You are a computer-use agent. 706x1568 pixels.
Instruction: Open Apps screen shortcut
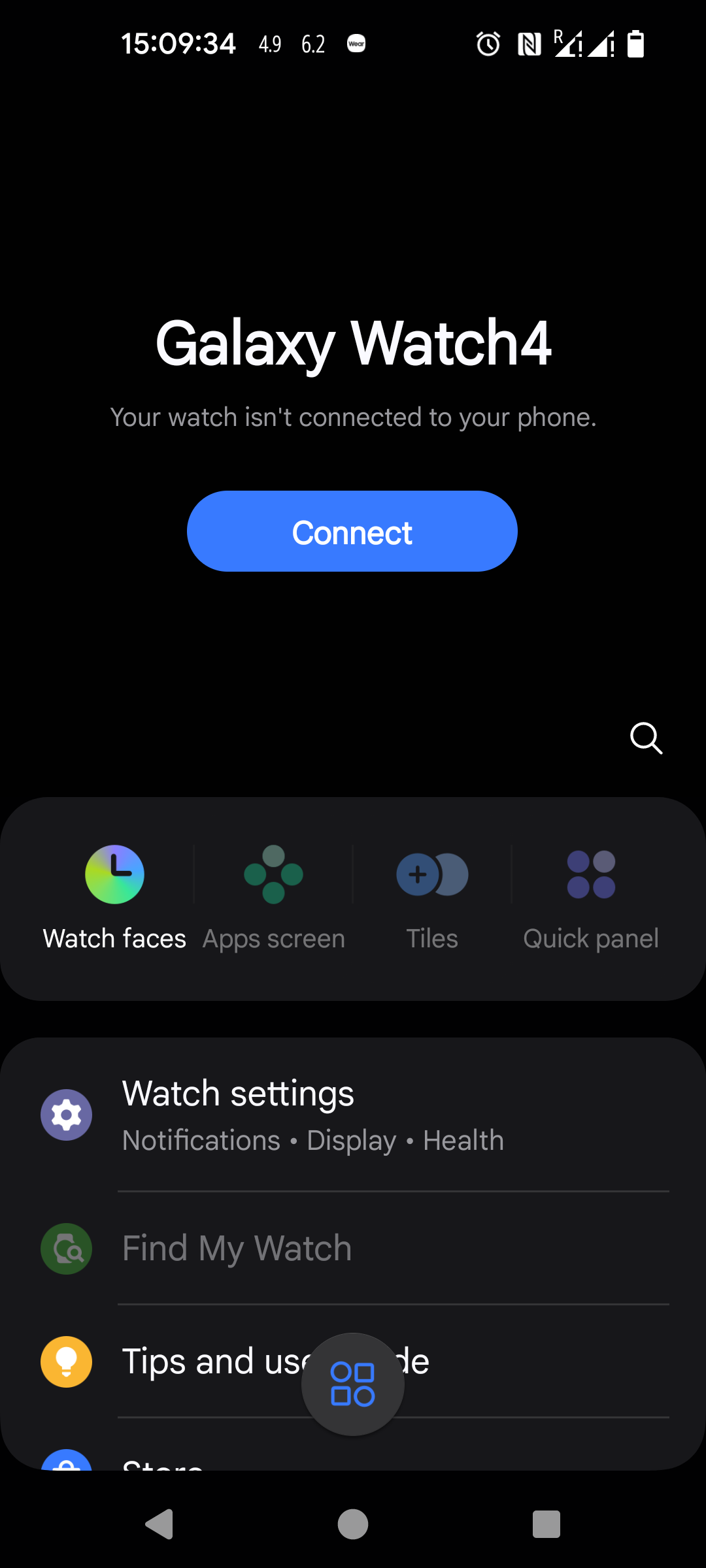273,898
